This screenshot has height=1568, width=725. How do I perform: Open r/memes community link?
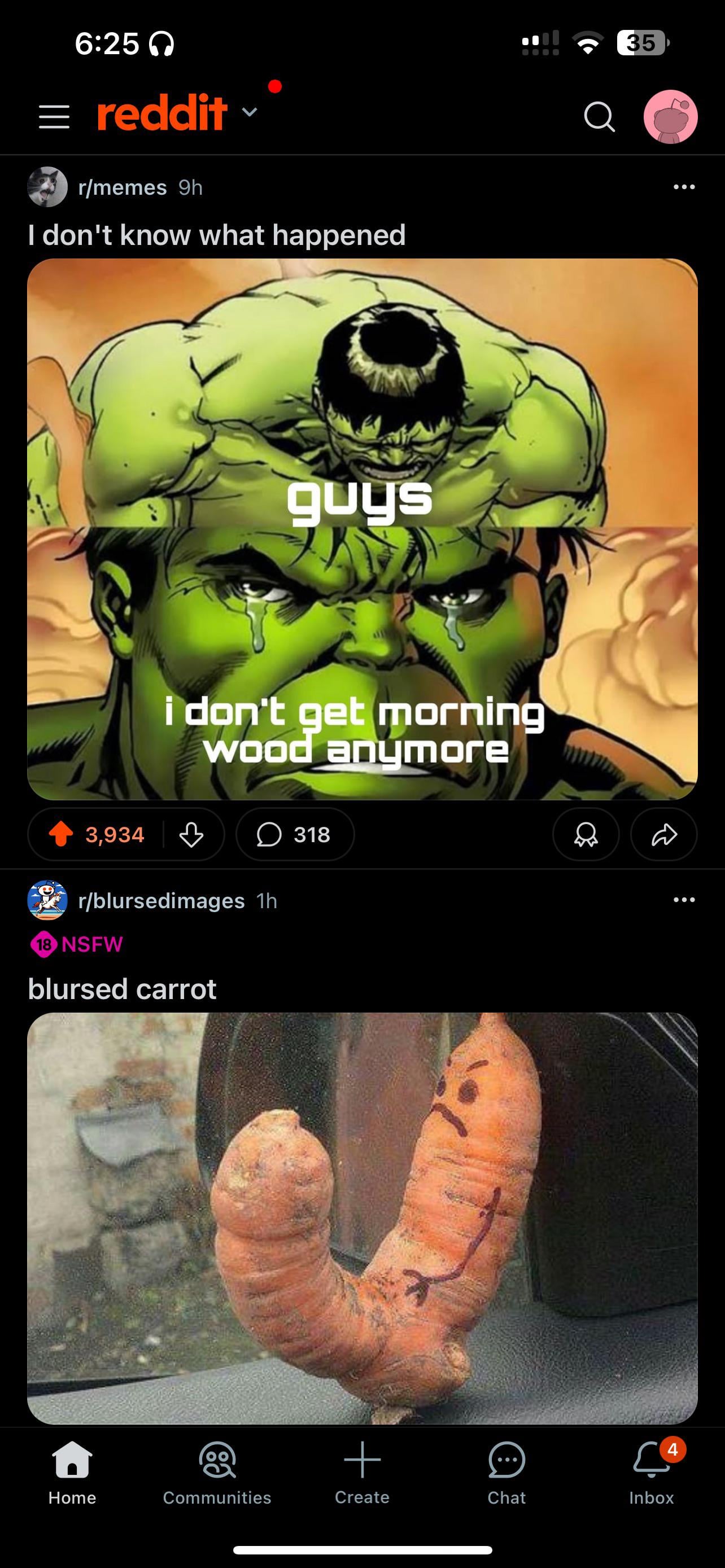(x=123, y=187)
